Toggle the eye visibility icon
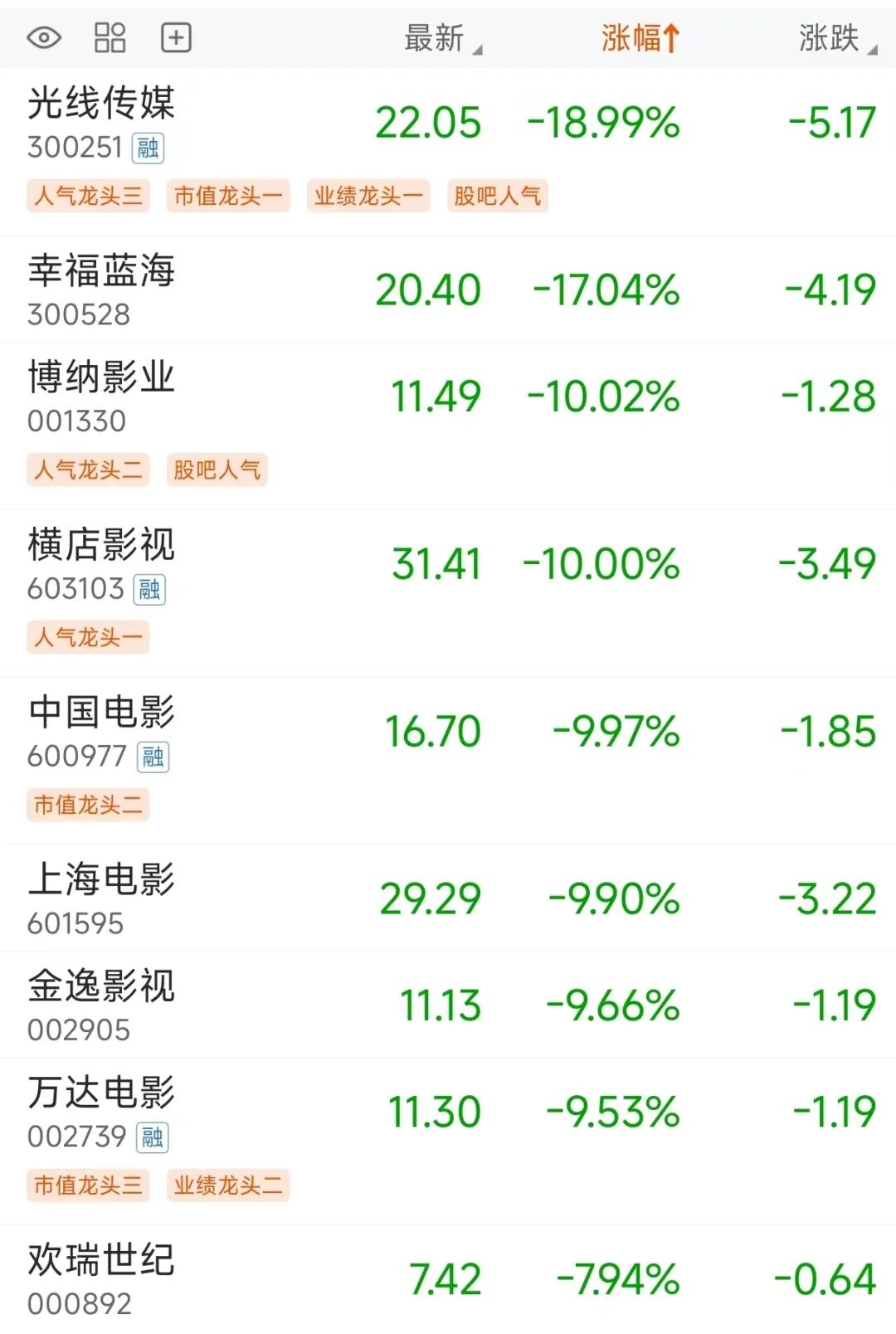This screenshot has width=896, height=1334. pyautogui.click(x=44, y=38)
